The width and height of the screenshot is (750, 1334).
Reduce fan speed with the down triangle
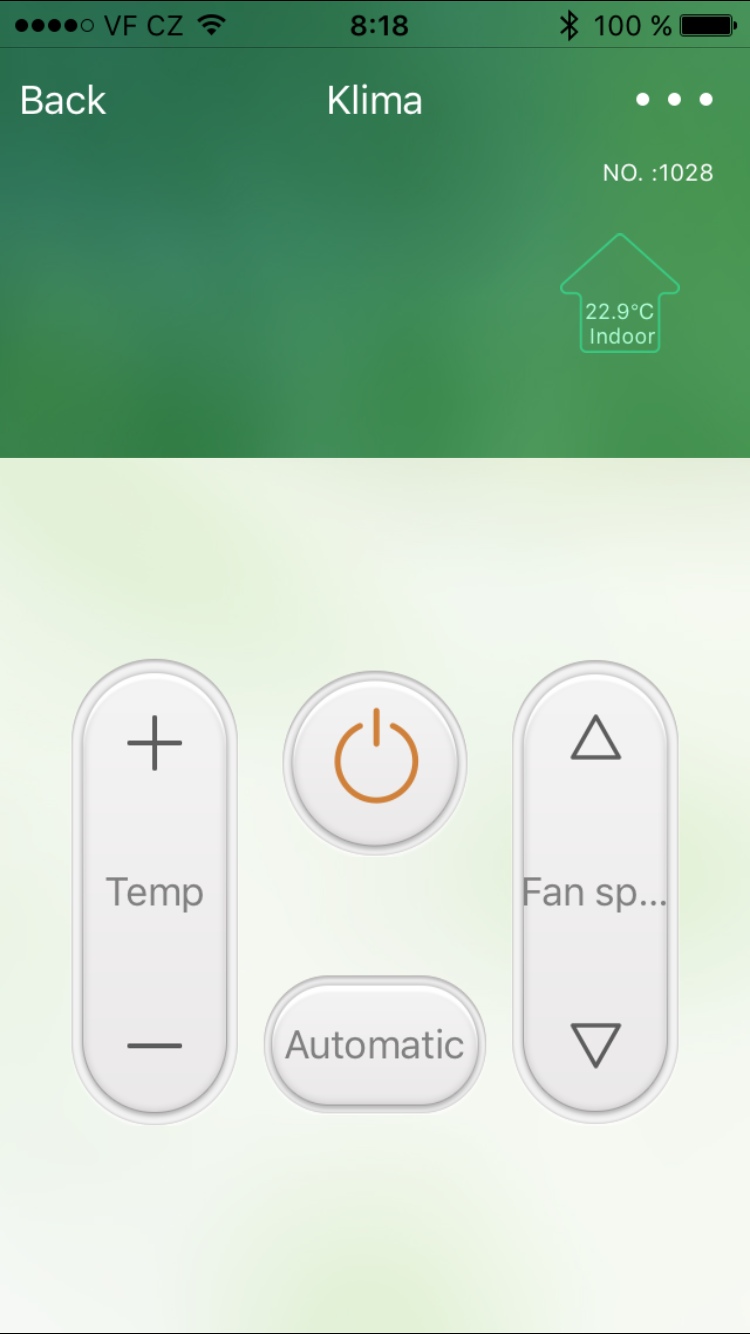tap(596, 1045)
